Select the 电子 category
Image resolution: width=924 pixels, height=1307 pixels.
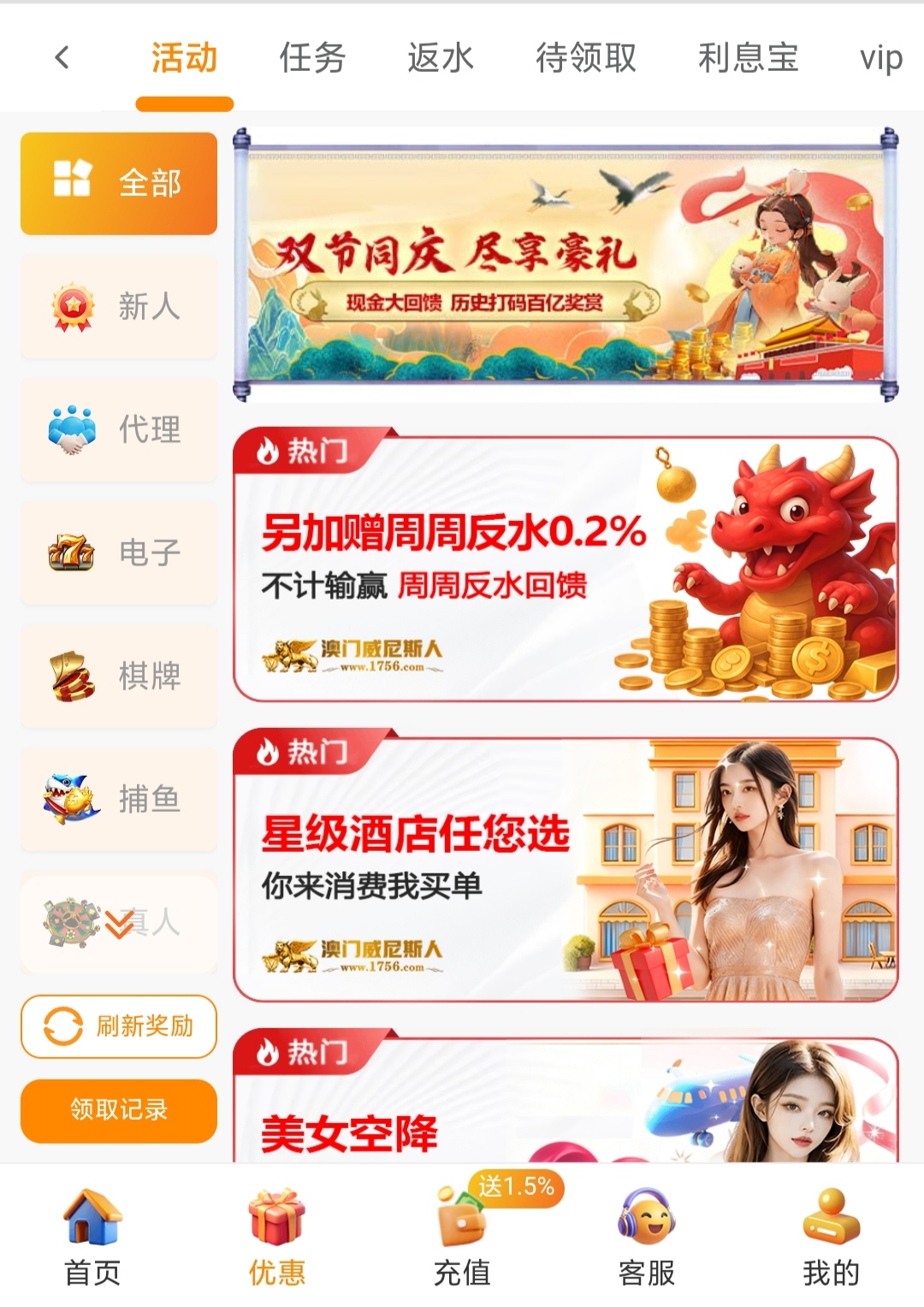(x=119, y=553)
